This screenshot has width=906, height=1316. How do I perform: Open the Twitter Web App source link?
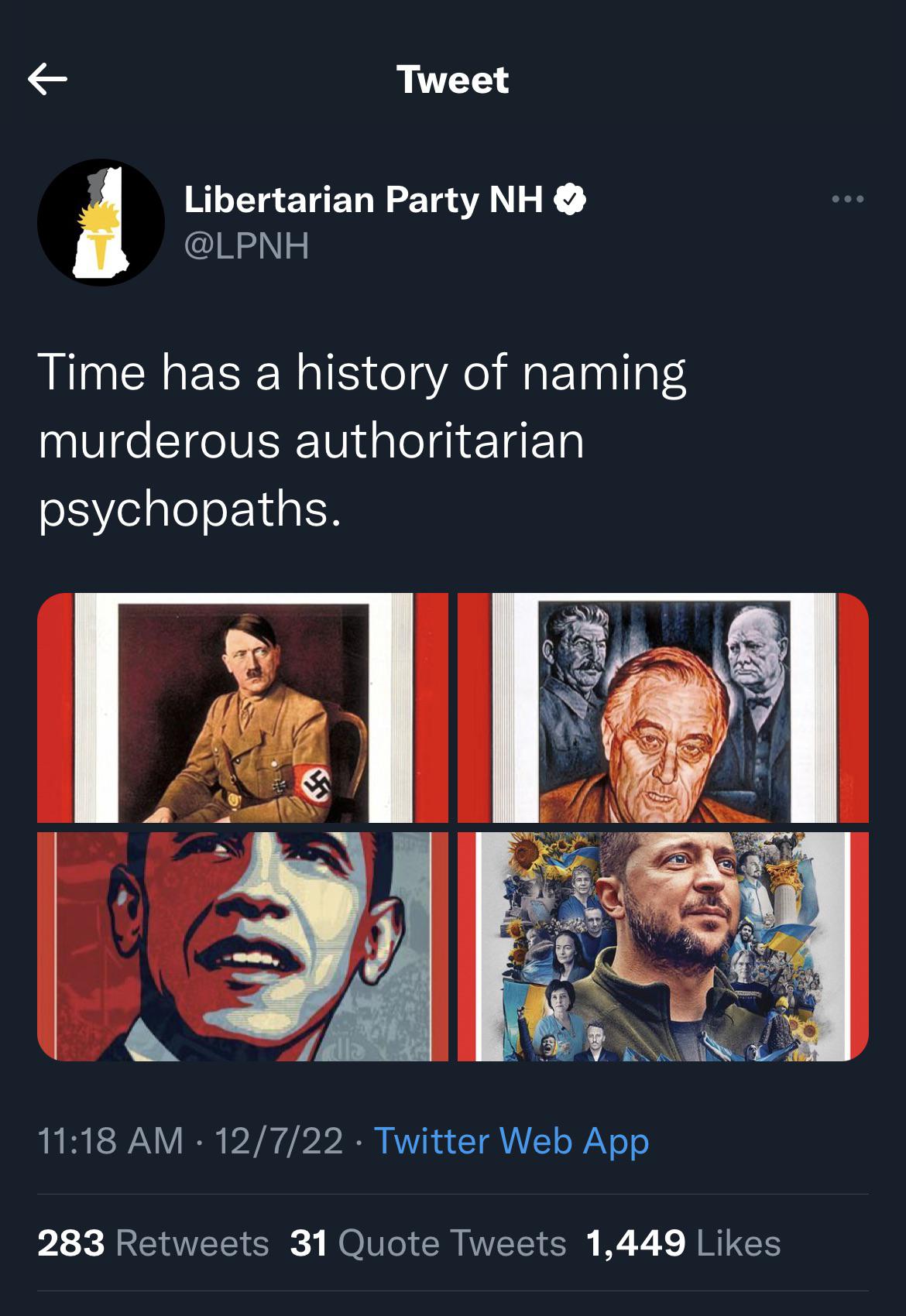[x=511, y=1140]
